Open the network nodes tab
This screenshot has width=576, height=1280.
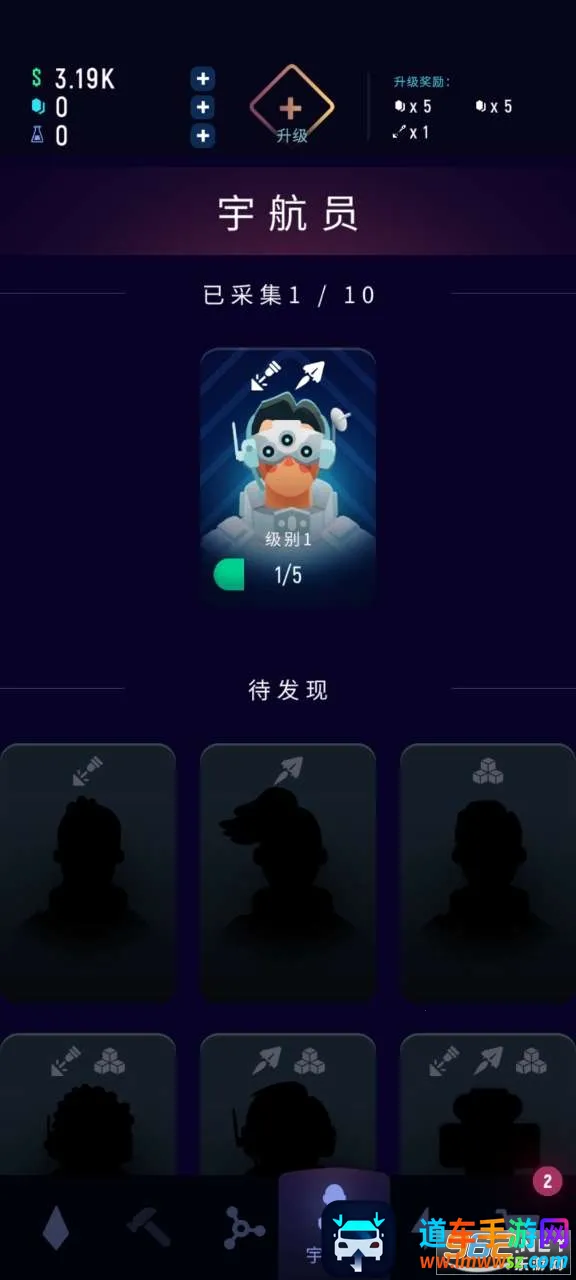click(x=244, y=1228)
